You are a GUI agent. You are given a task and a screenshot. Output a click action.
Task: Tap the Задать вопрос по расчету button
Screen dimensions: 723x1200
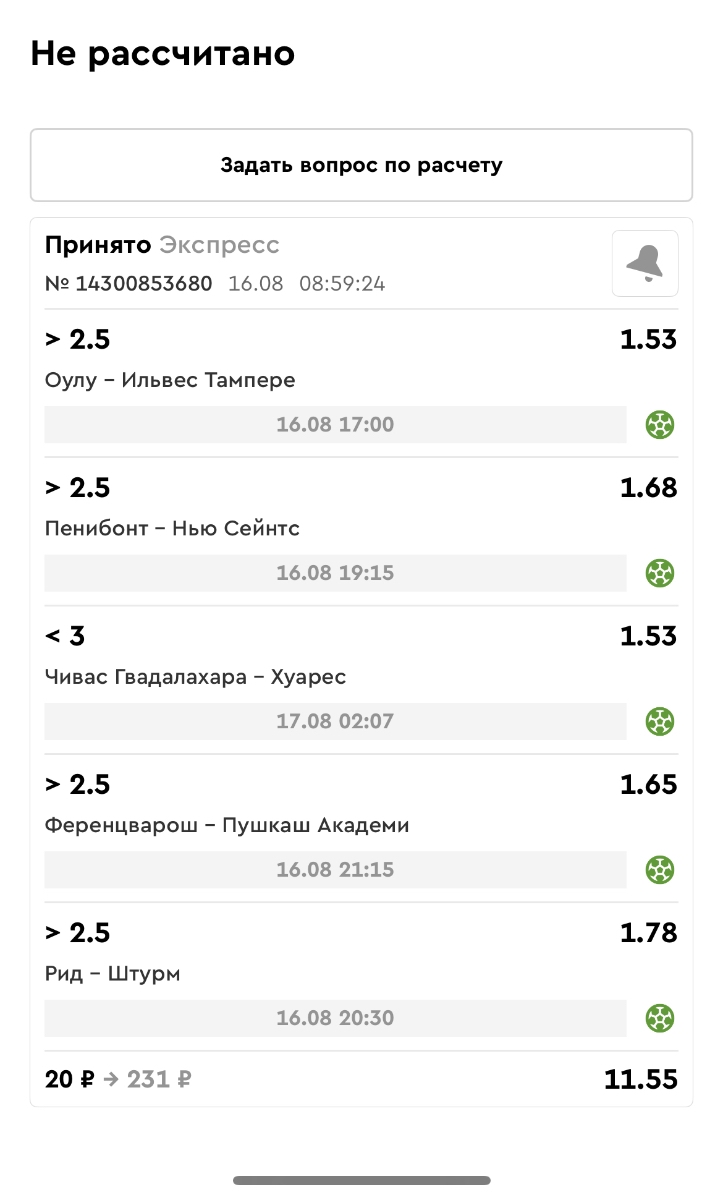coord(361,165)
